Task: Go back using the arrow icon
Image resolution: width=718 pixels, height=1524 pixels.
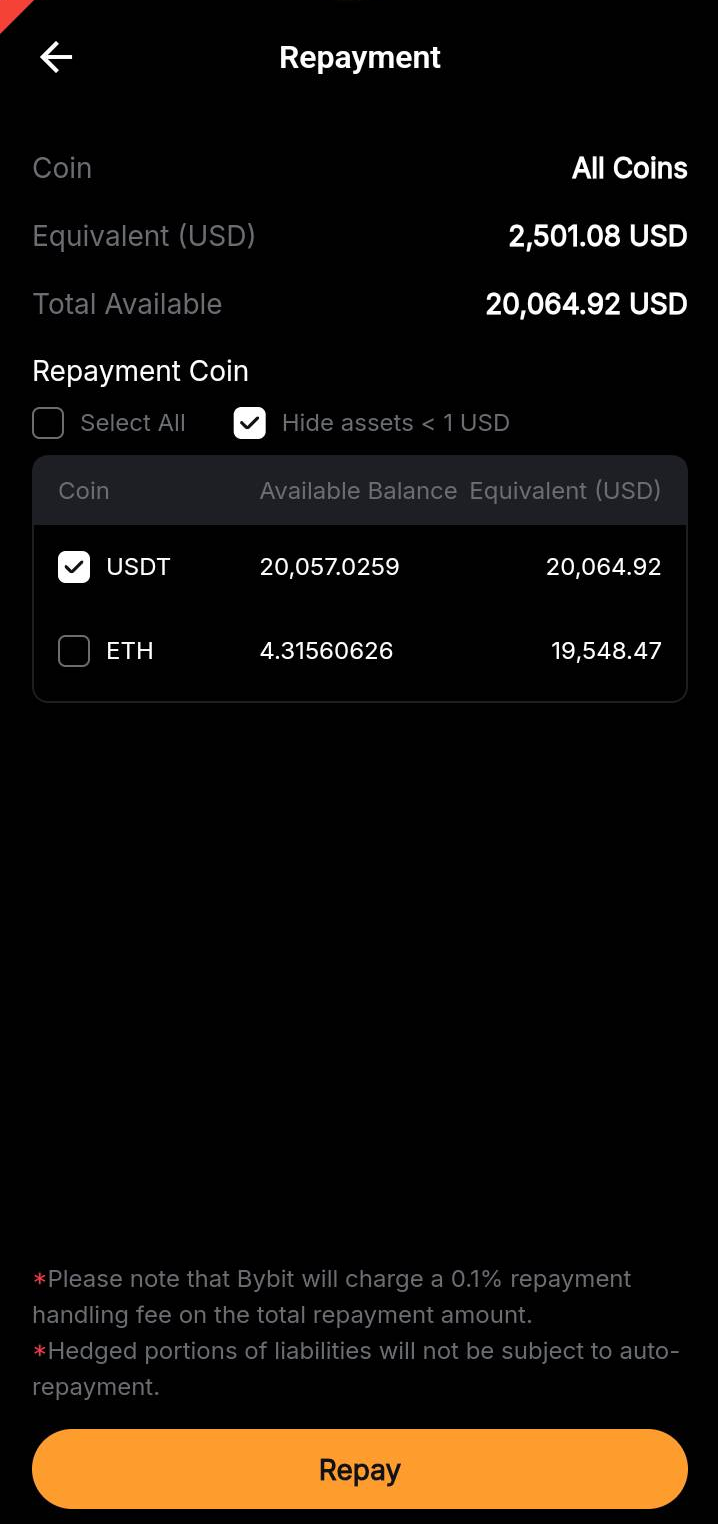Action: pos(56,58)
